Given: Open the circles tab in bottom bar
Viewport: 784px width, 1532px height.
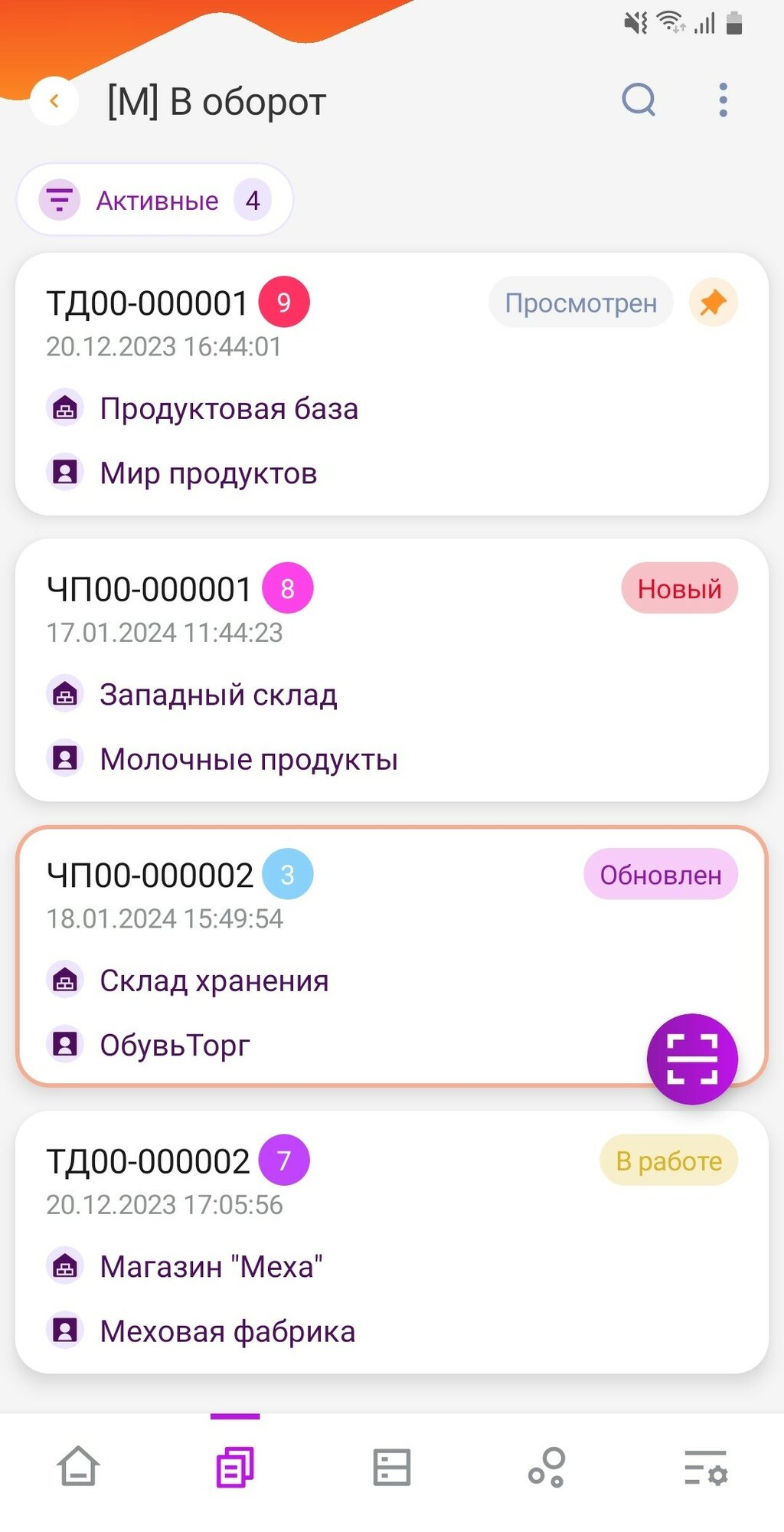Looking at the screenshot, I should click(x=548, y=1466).
